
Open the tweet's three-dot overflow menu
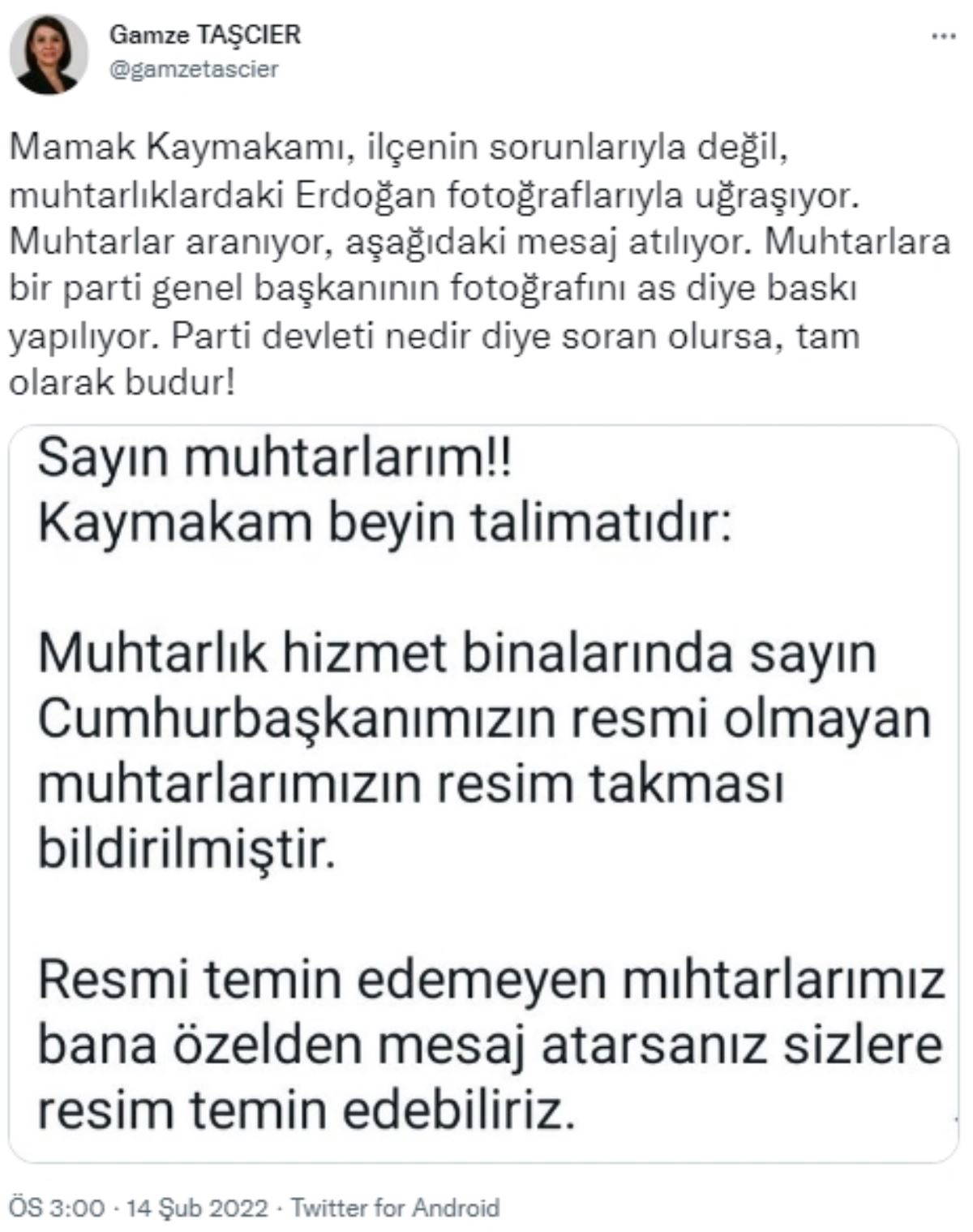tap(944, 37)
